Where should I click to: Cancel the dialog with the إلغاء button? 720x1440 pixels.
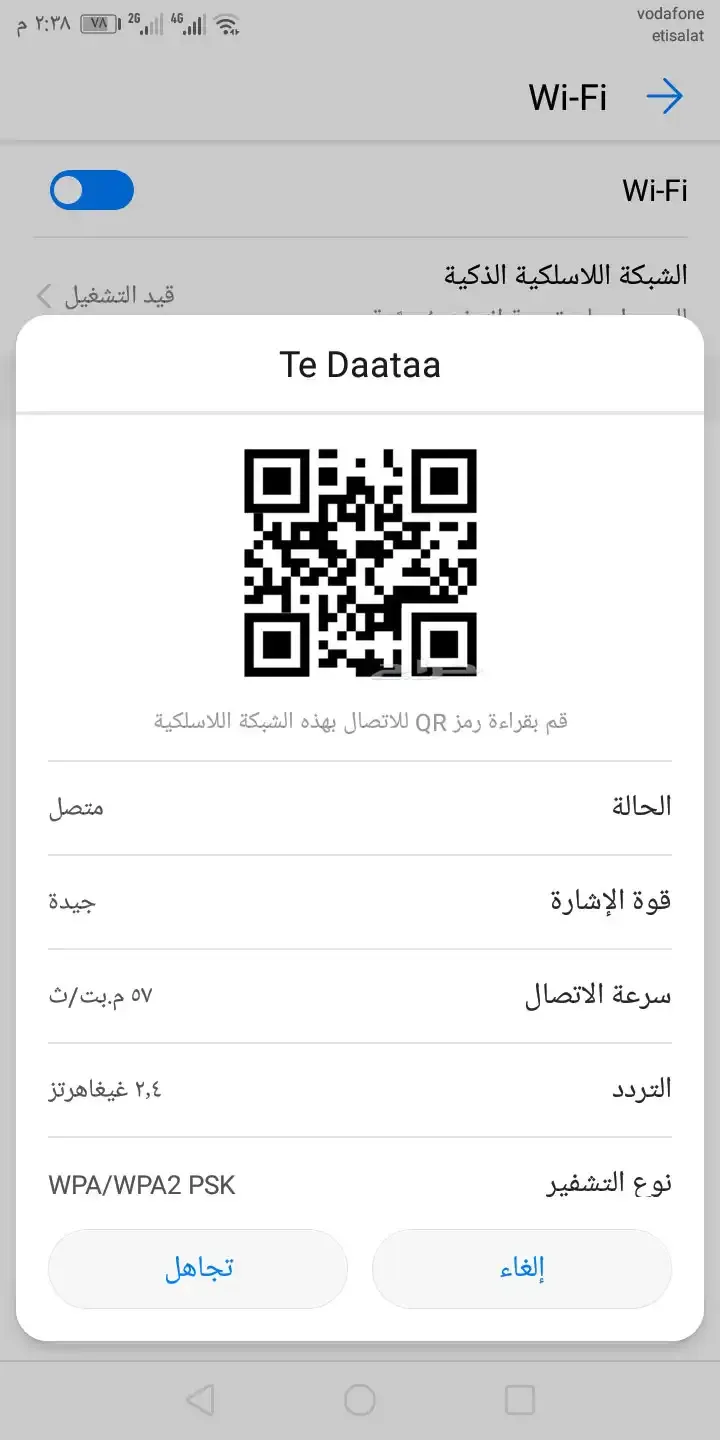click(521, 1269)
